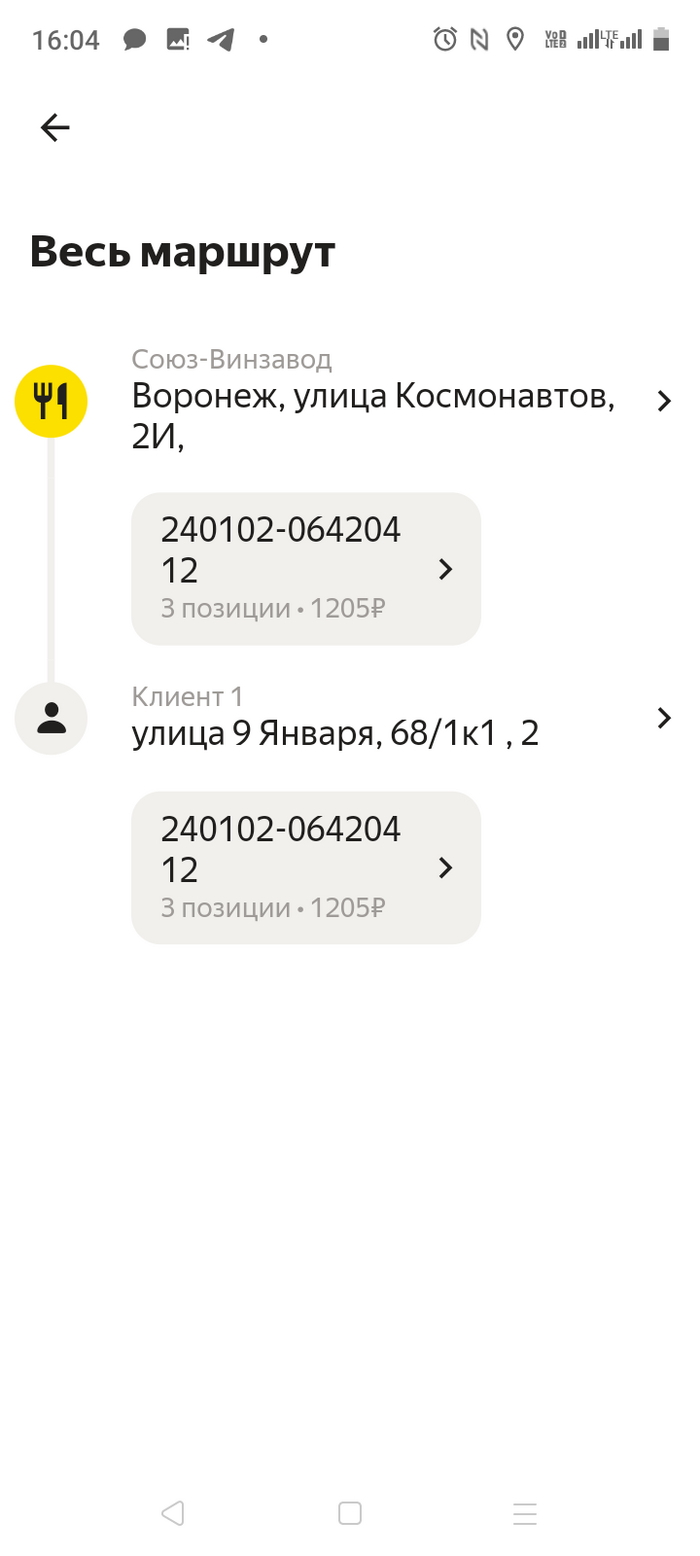Open order card under Союз-Винзавод
700x1556 pixels.
point(306,569)
